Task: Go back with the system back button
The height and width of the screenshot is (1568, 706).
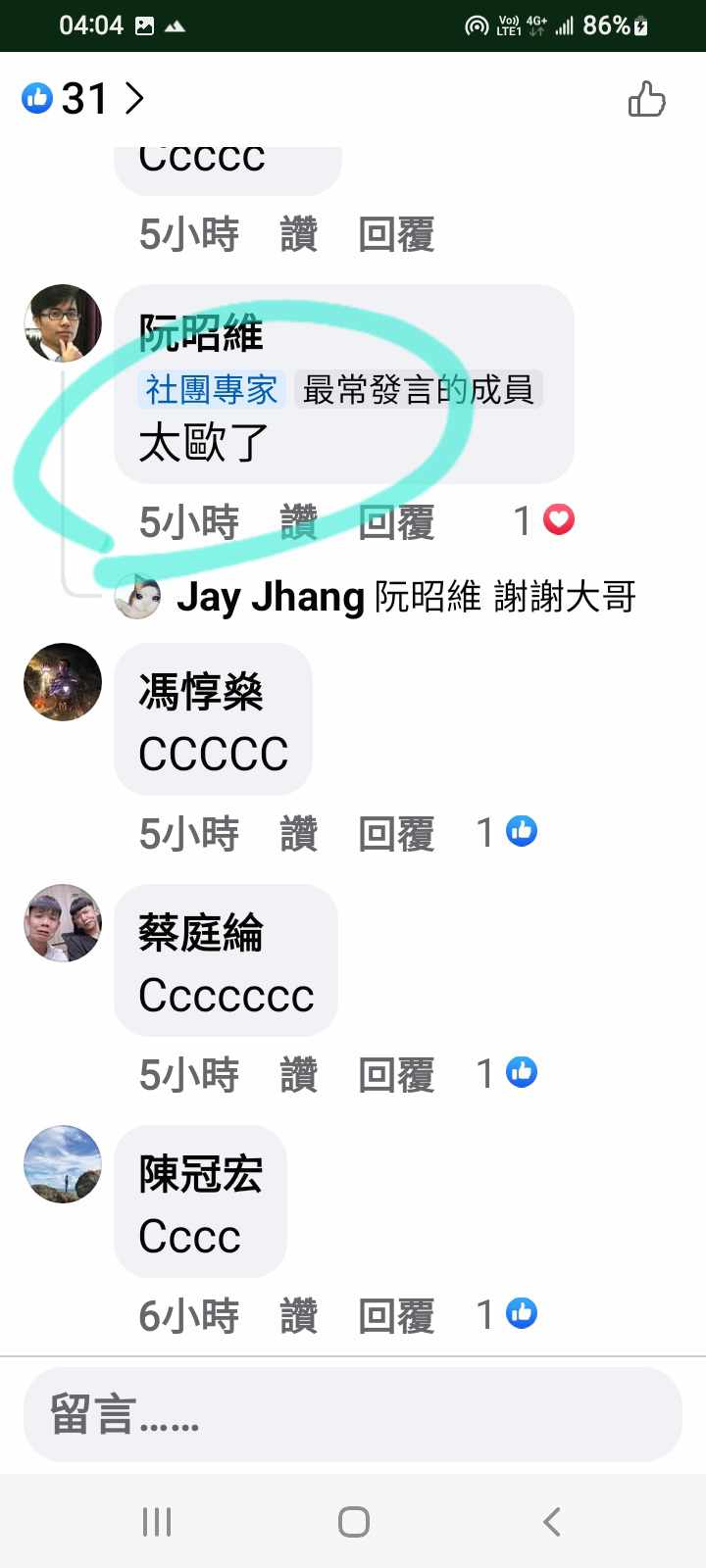Action: (x=551, y=1522)
